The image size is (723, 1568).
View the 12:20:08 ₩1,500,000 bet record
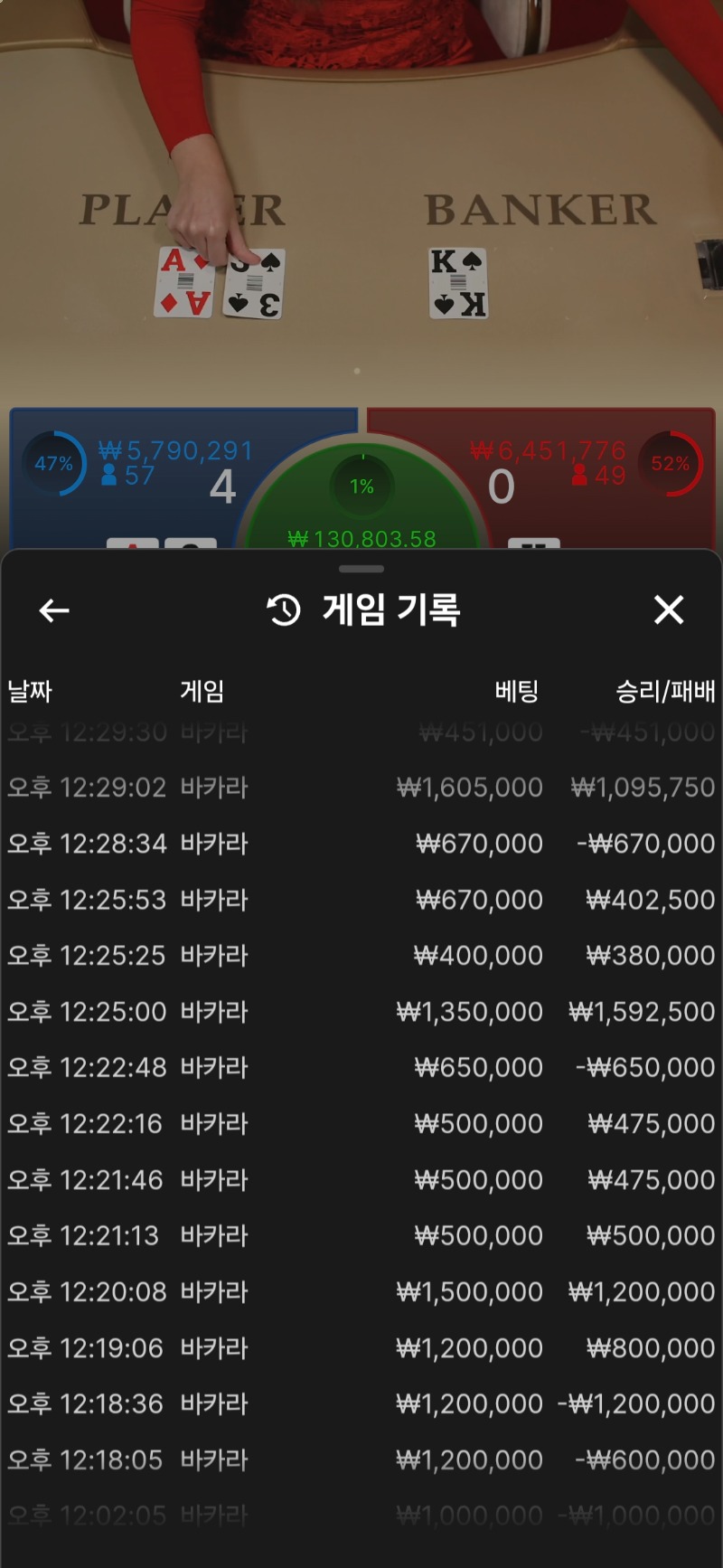click(x=361, y=1292)
